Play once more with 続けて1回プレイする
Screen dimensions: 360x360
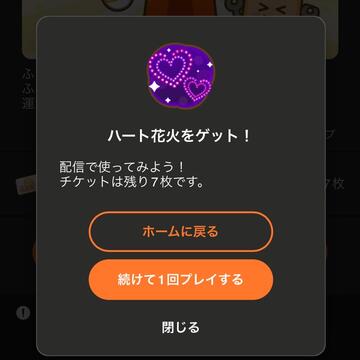pyautogui.click(x=181, y=280)
